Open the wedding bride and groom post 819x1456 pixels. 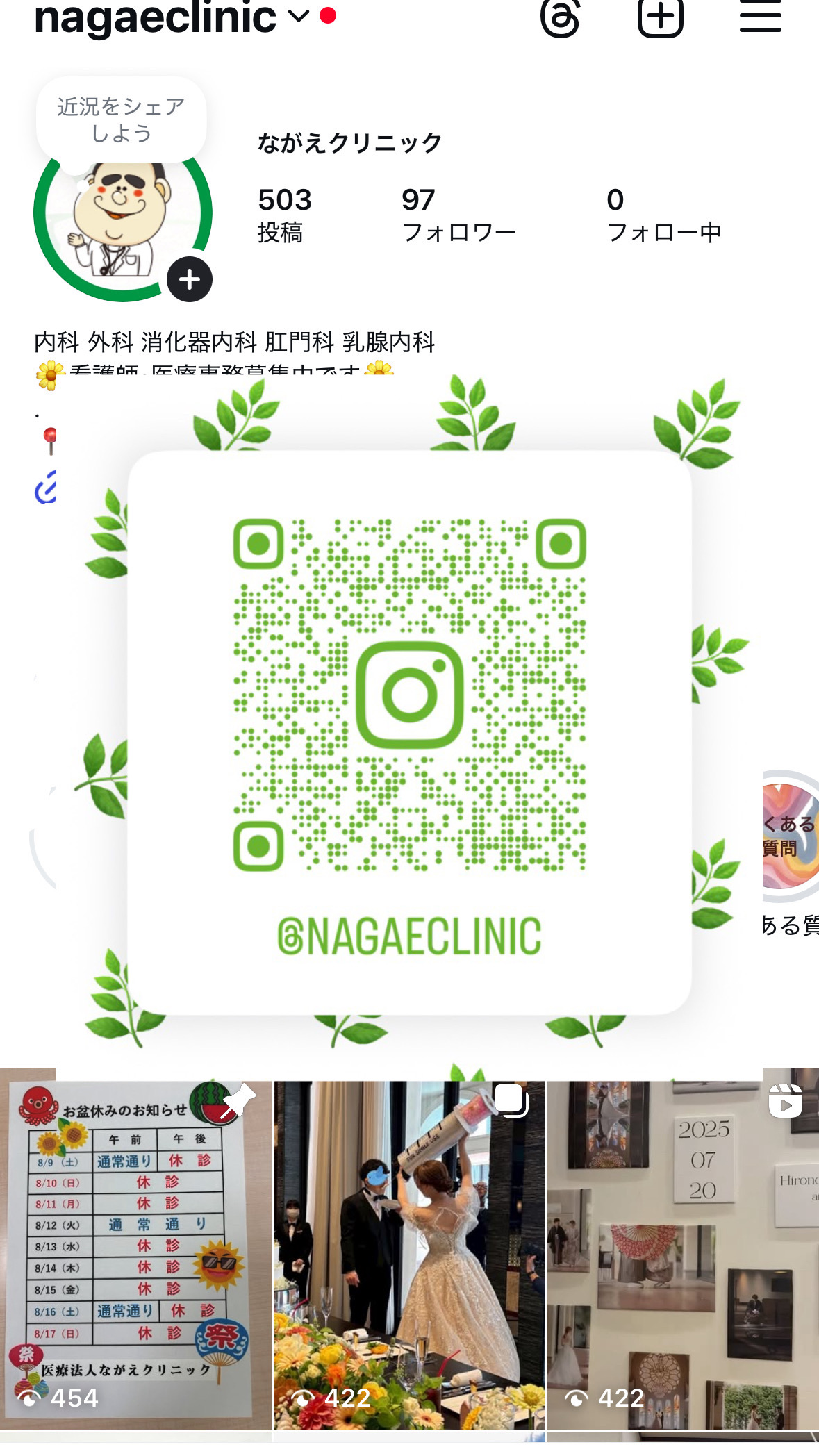click(x=409, y=1250)
